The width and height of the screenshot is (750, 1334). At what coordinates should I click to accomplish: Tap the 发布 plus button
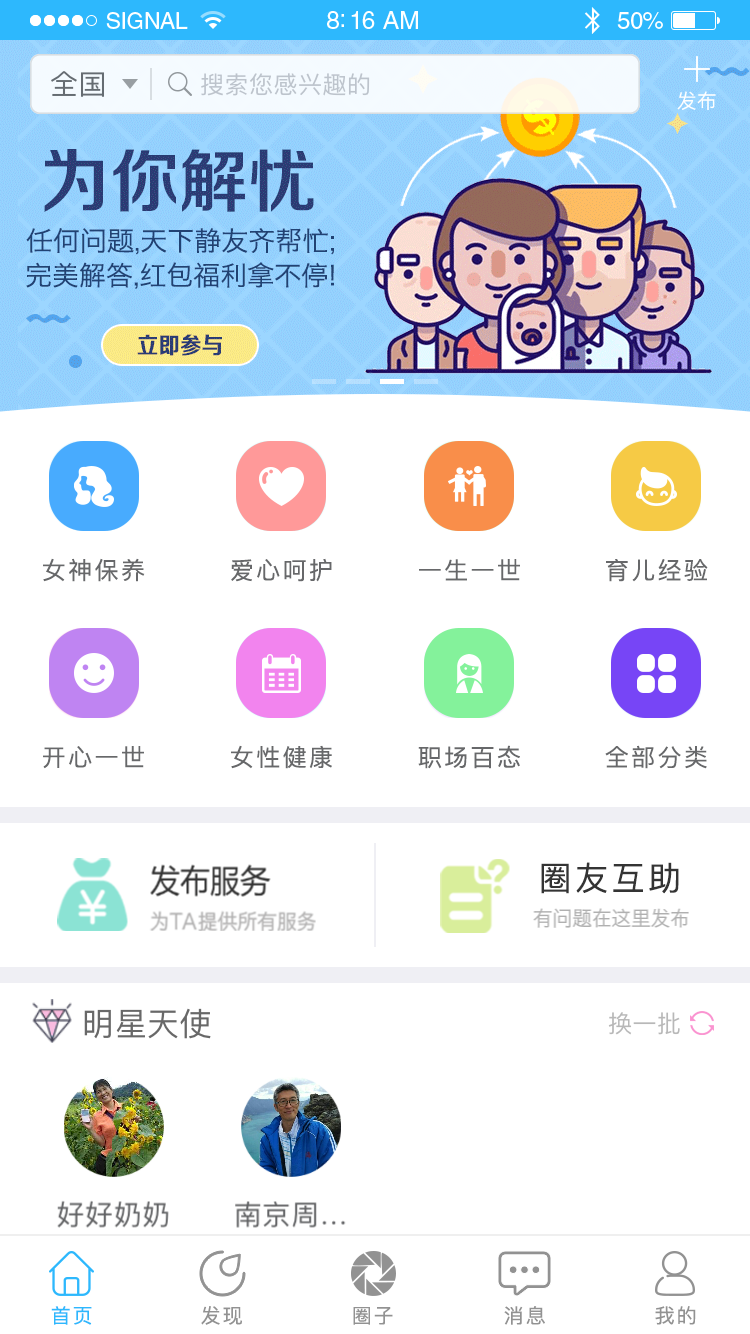click(697, 82)
